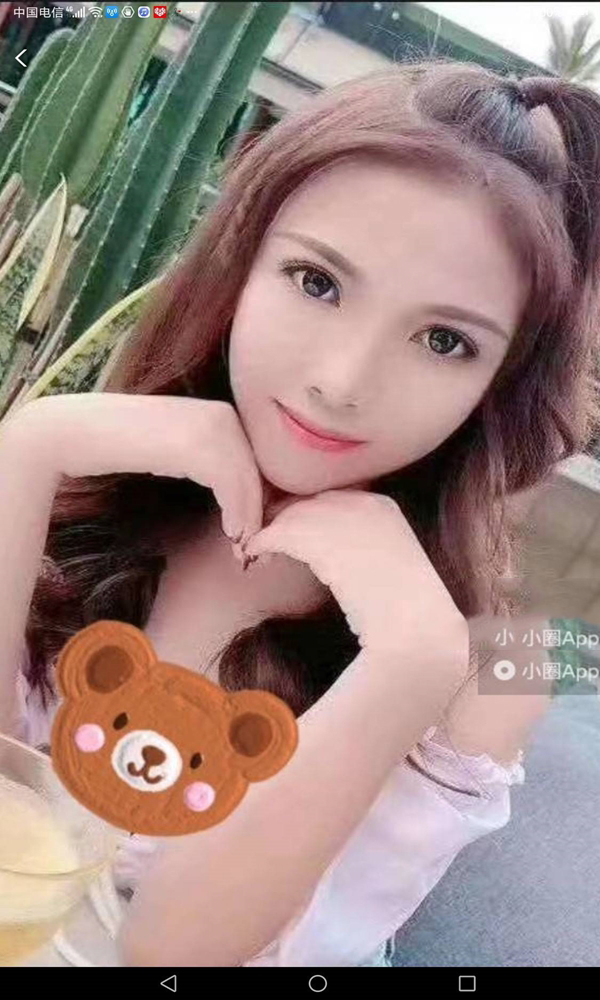This screenshot has width=600, height=1000.
Task: Go back with the system back button
Action: coord(168,983)
